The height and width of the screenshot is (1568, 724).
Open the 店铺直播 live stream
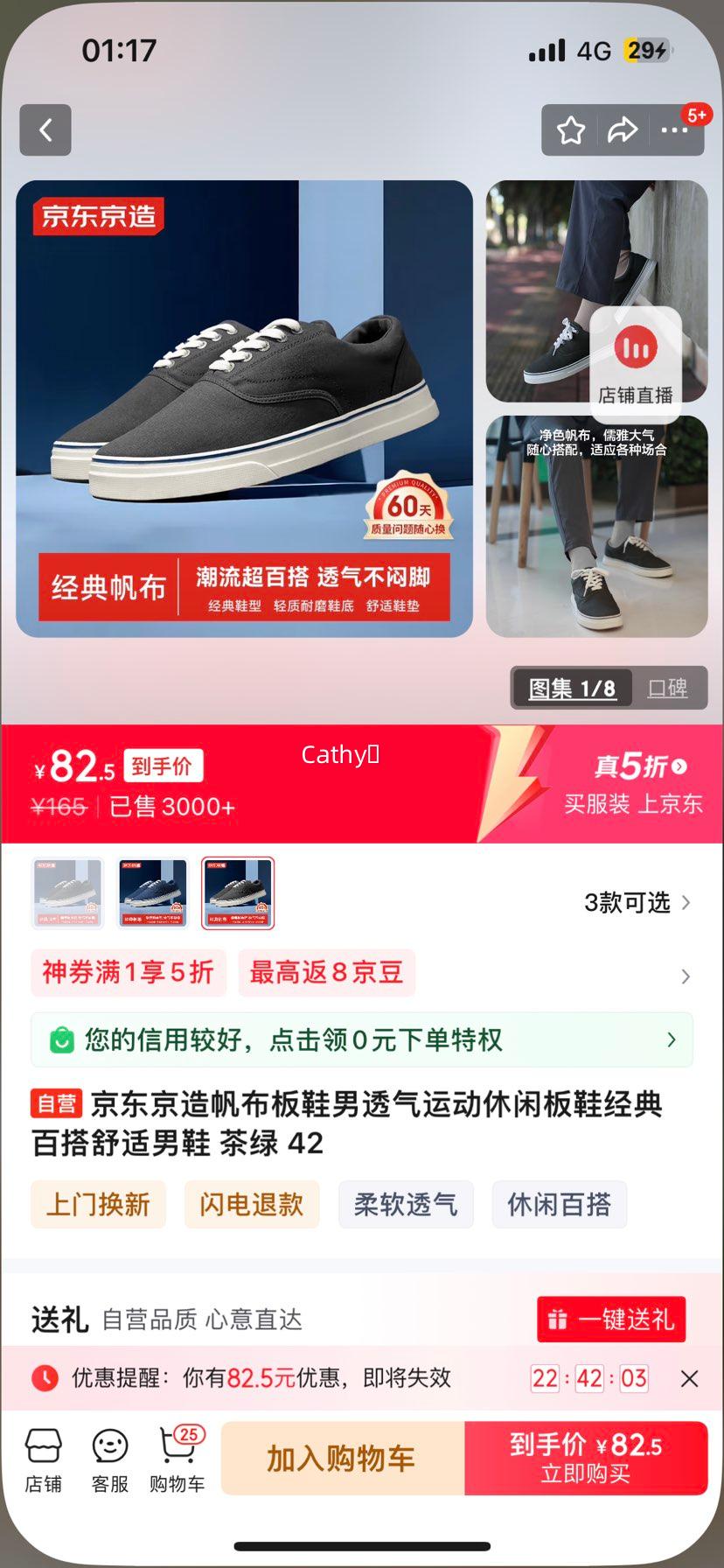tap(636, 360)
